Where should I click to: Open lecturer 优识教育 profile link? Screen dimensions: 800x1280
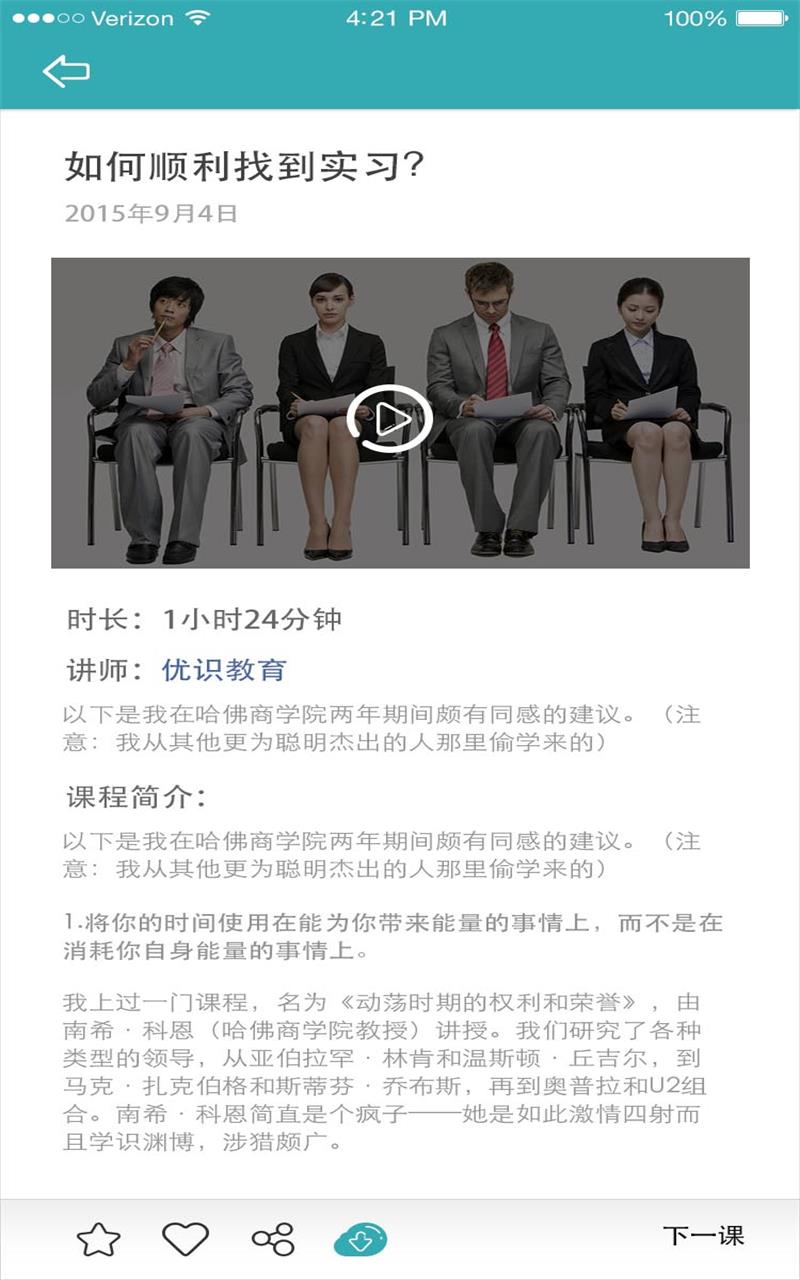point(224,670)
